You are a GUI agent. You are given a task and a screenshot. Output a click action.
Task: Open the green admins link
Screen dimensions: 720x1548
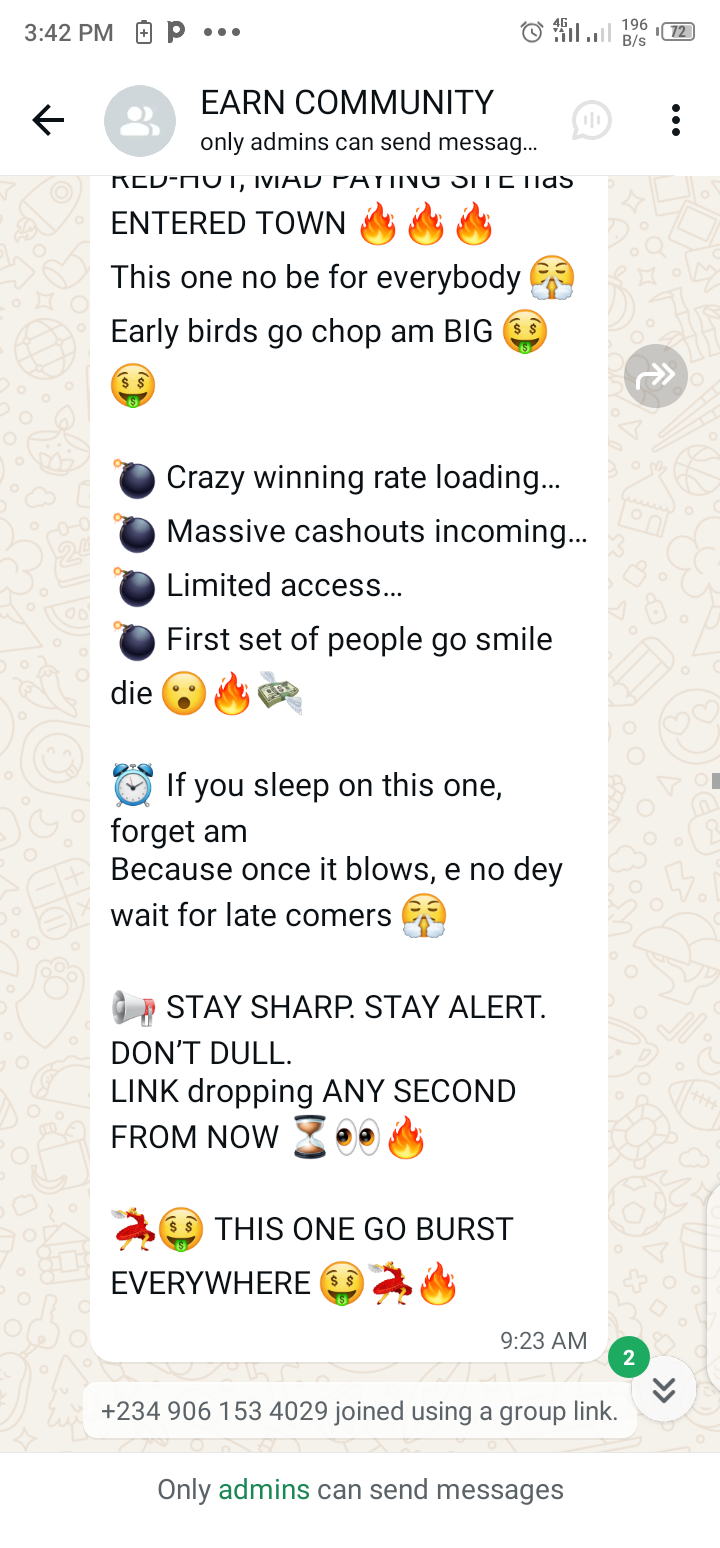(264, 1489)
